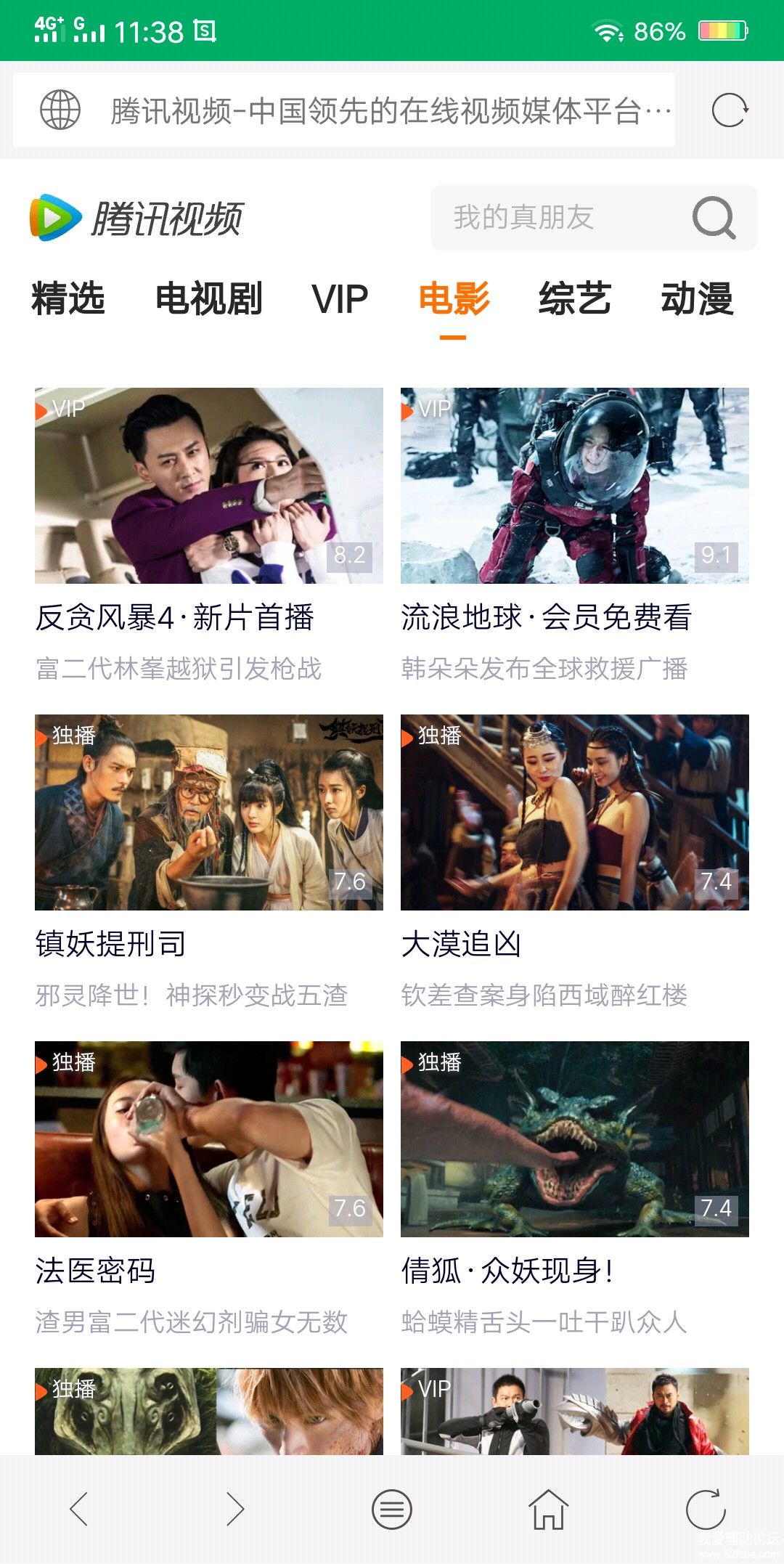The image size is (784, 1564).
Task: Select the 电影 tab
Action: tap(454, 299)
